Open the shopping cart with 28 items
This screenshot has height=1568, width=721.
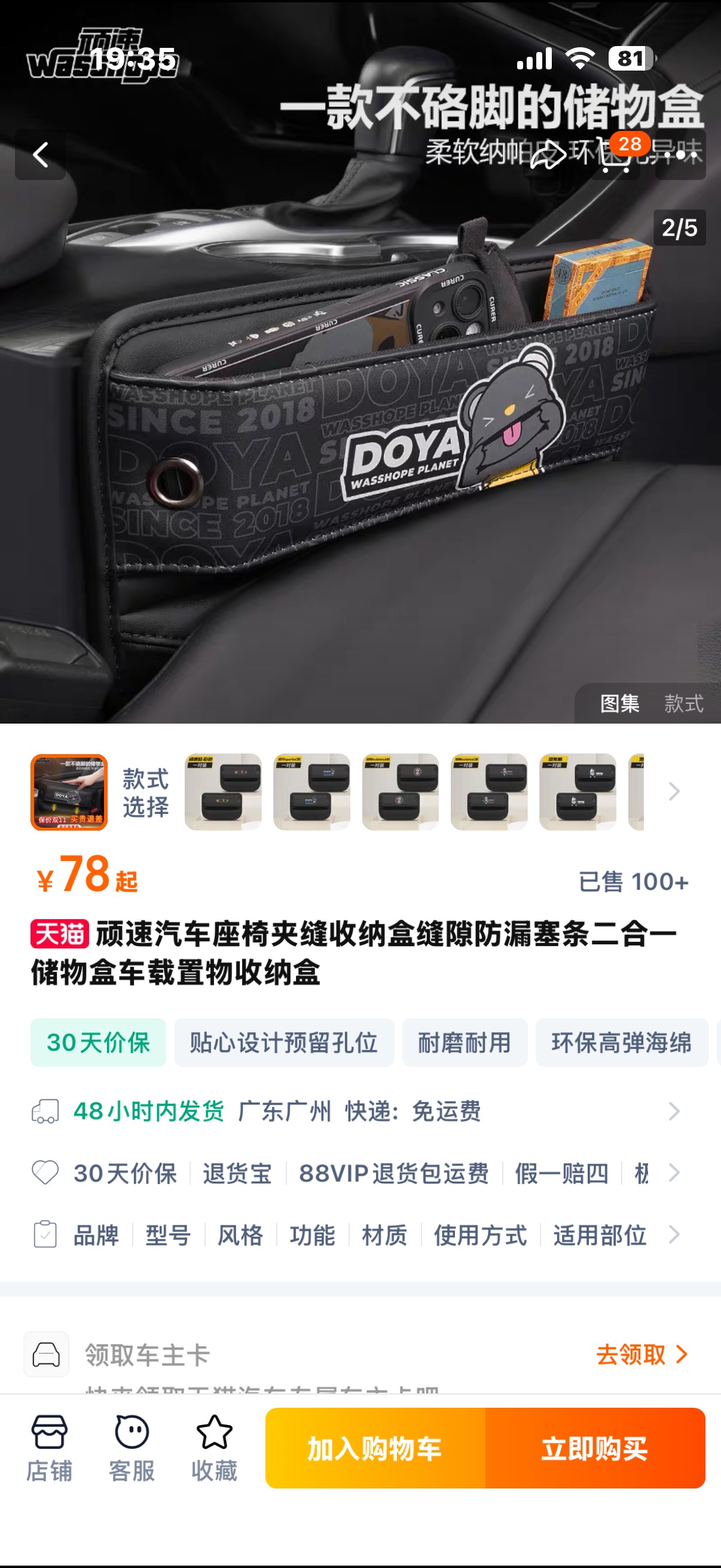(616, 155)
